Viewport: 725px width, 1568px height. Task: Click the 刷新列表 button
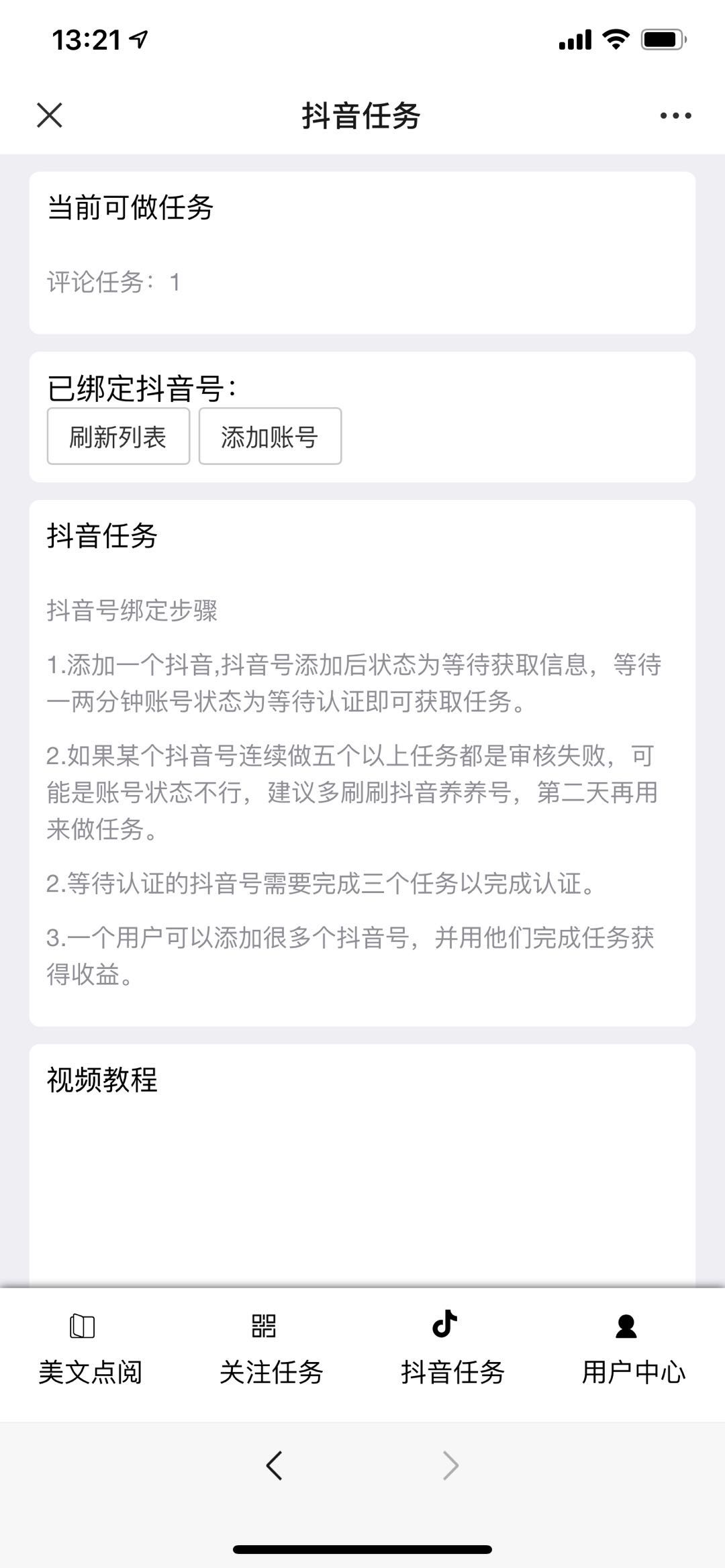click(x=118, y=436)
